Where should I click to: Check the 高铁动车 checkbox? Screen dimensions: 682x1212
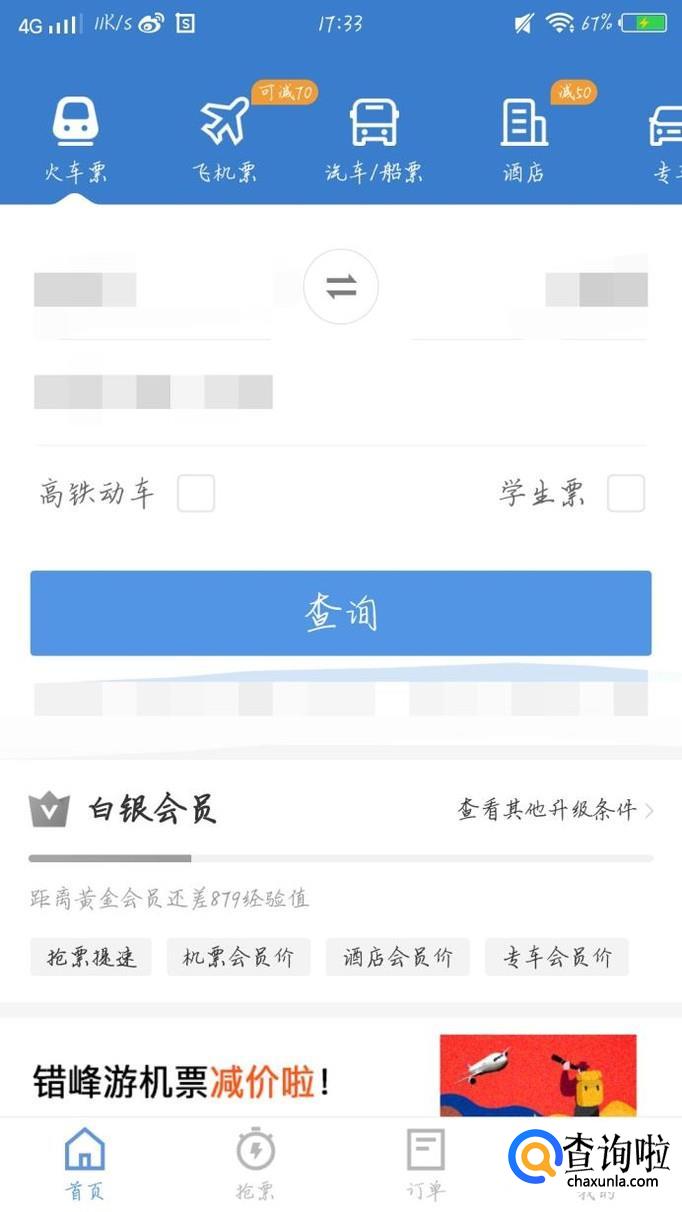pyautogui.click(x=196, y=493)
